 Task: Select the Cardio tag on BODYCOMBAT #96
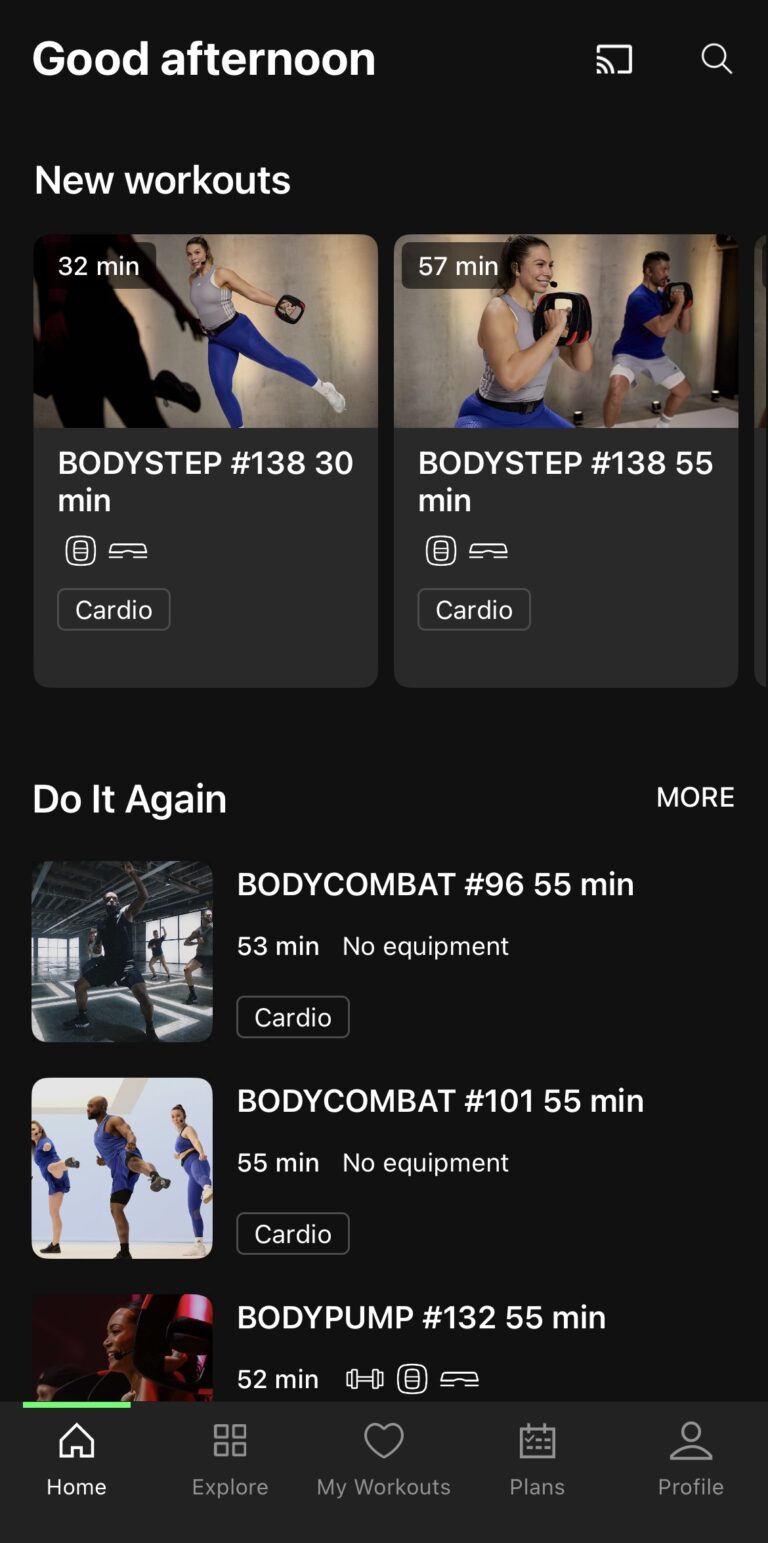point(292,1017)
